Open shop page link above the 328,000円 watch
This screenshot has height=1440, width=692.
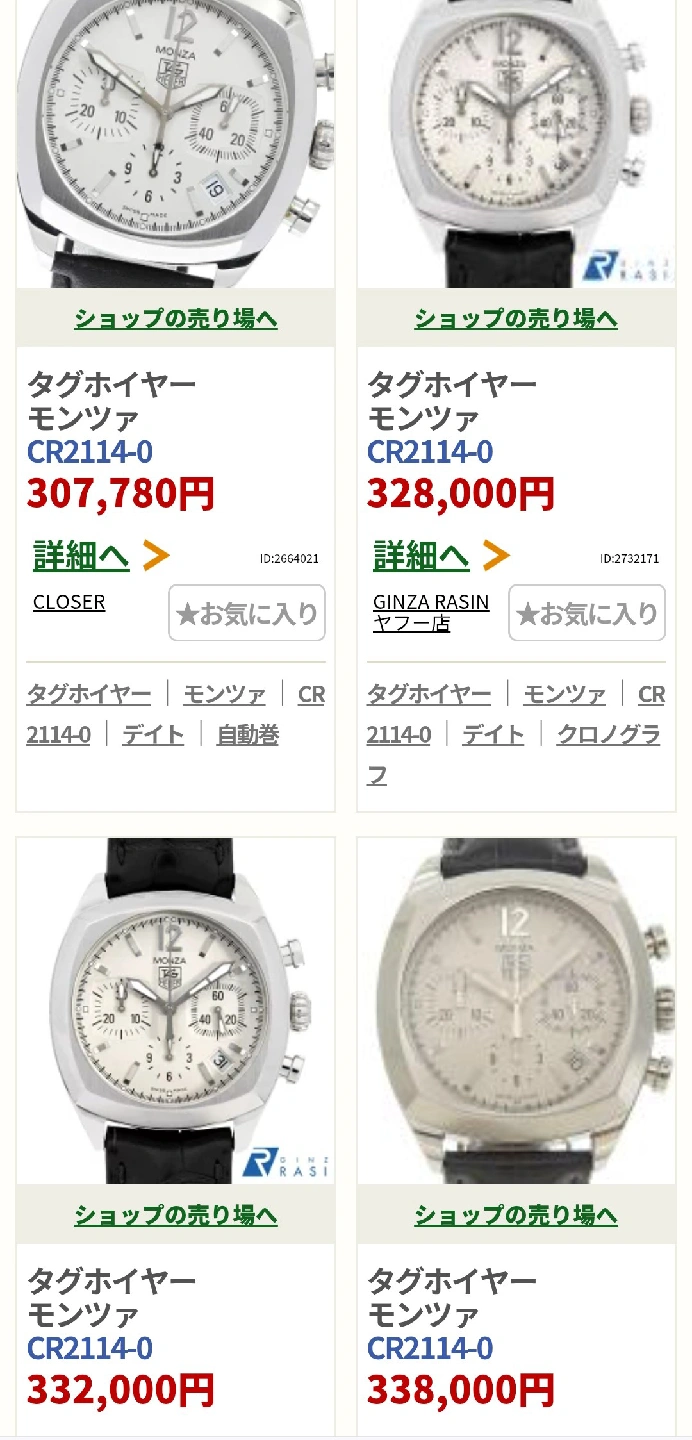point(516,319)
